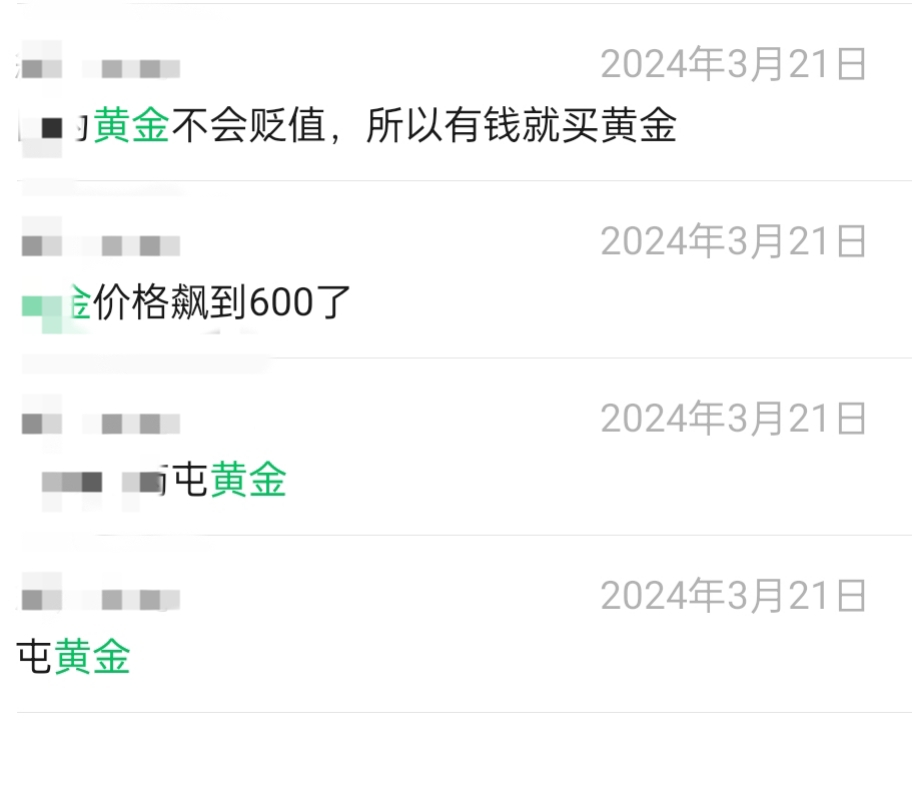This screenshot has width=912, height=788.
Task: Open the result '黄金不会贬值，所以有钱就买黄金'
Action: tap(385, 126)
